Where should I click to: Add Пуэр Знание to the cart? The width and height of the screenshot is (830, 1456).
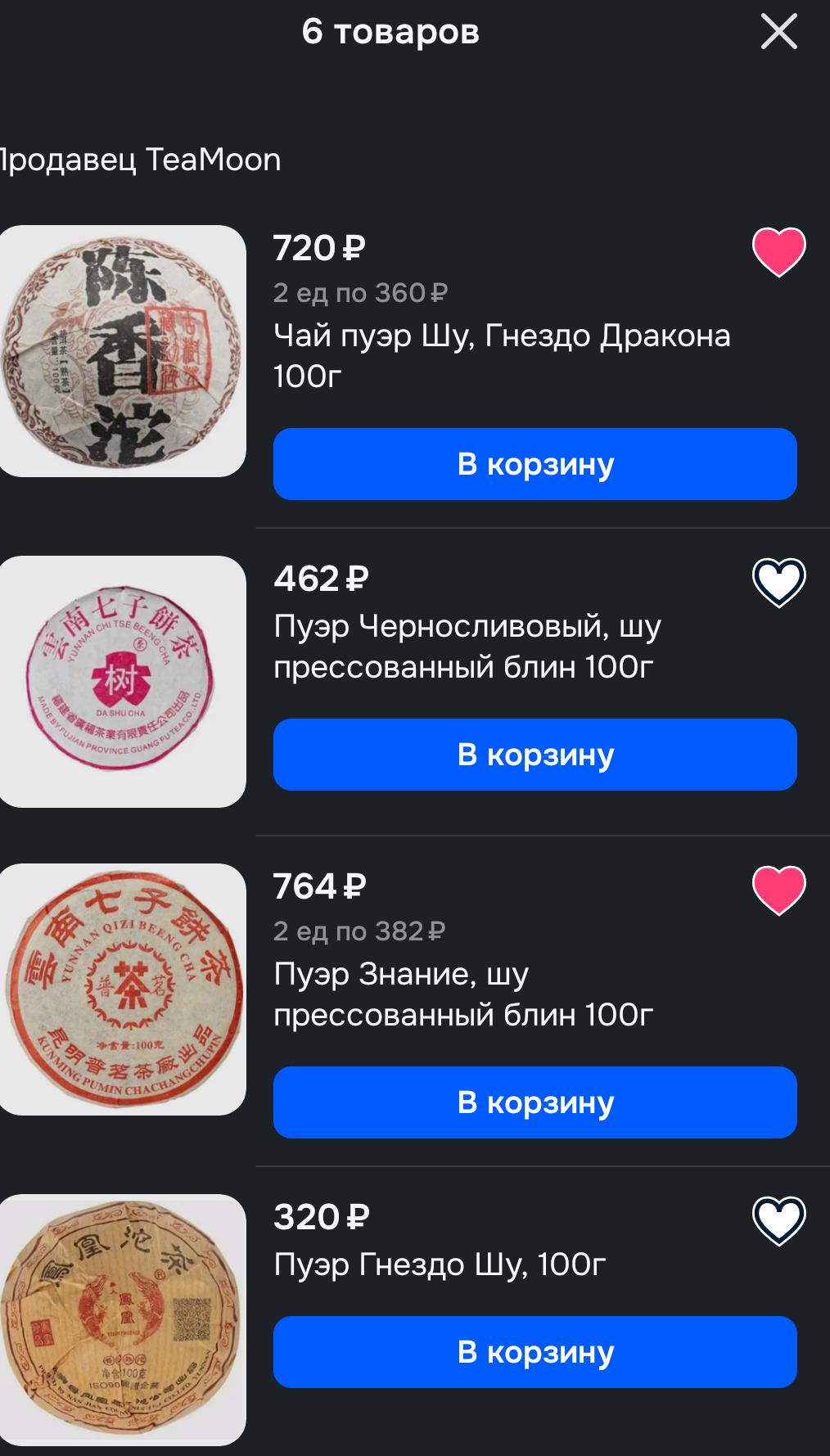535,1102
